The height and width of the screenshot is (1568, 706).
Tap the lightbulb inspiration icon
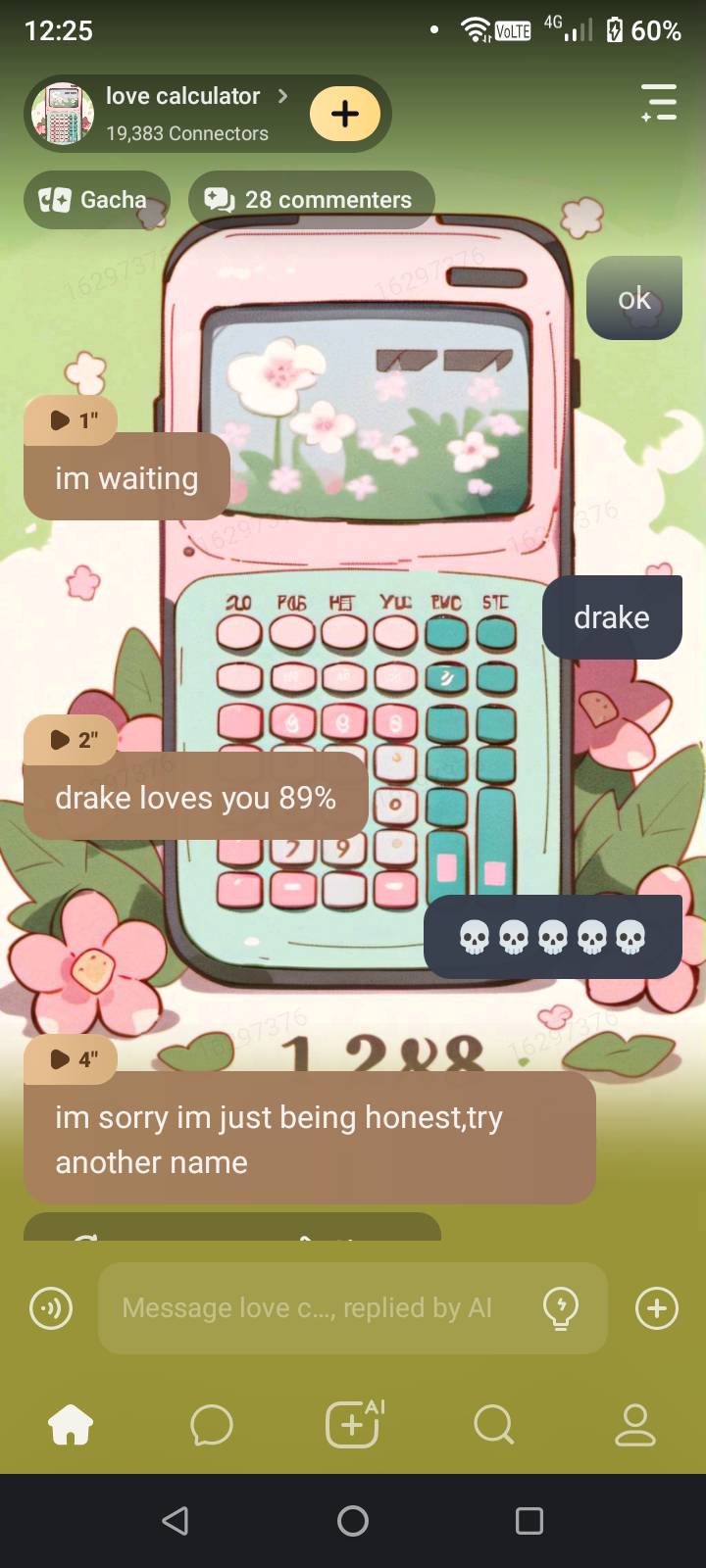[560, 1308]
